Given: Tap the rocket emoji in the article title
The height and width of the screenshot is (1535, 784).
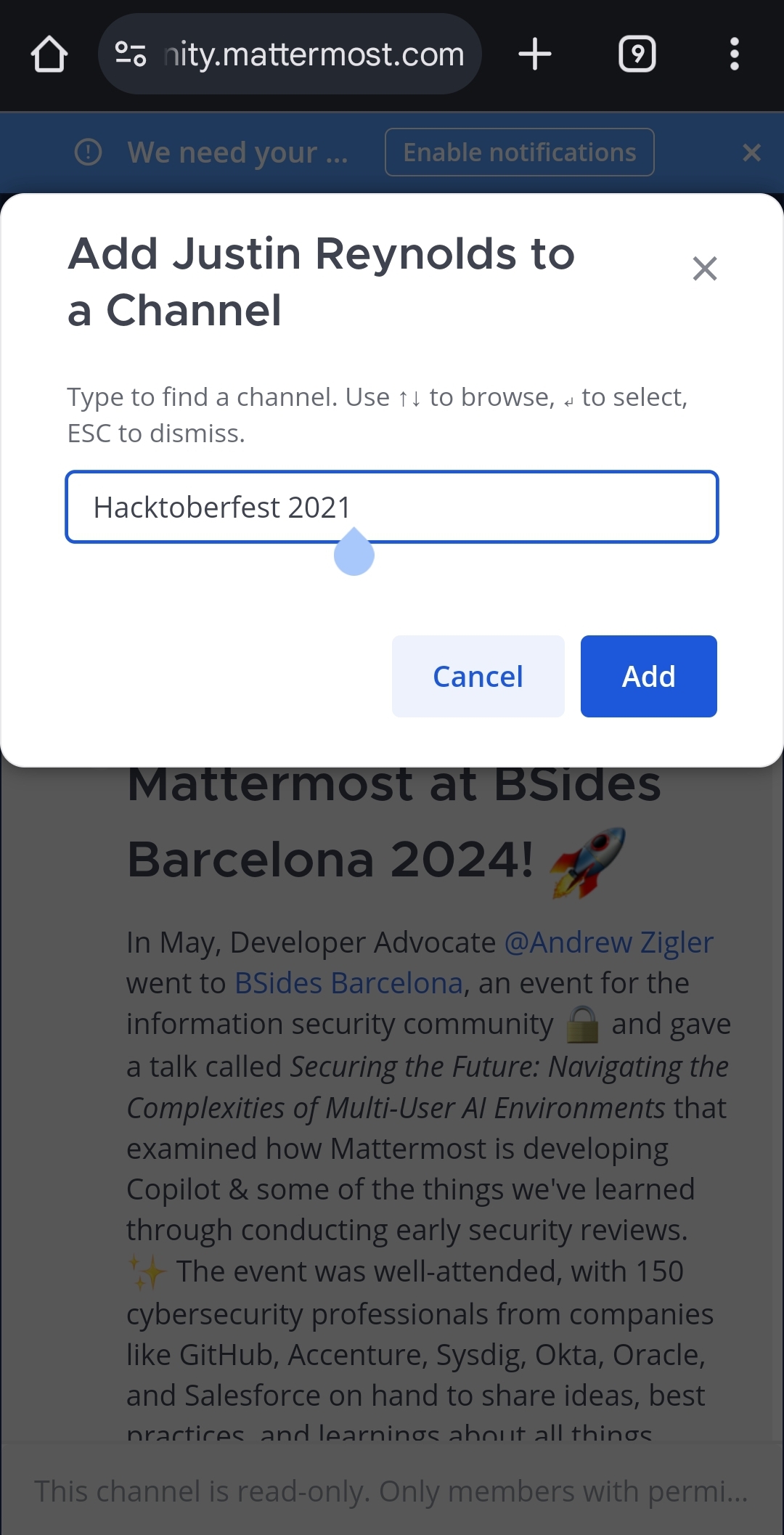Looking at the screenshot, I should (589, 860).
